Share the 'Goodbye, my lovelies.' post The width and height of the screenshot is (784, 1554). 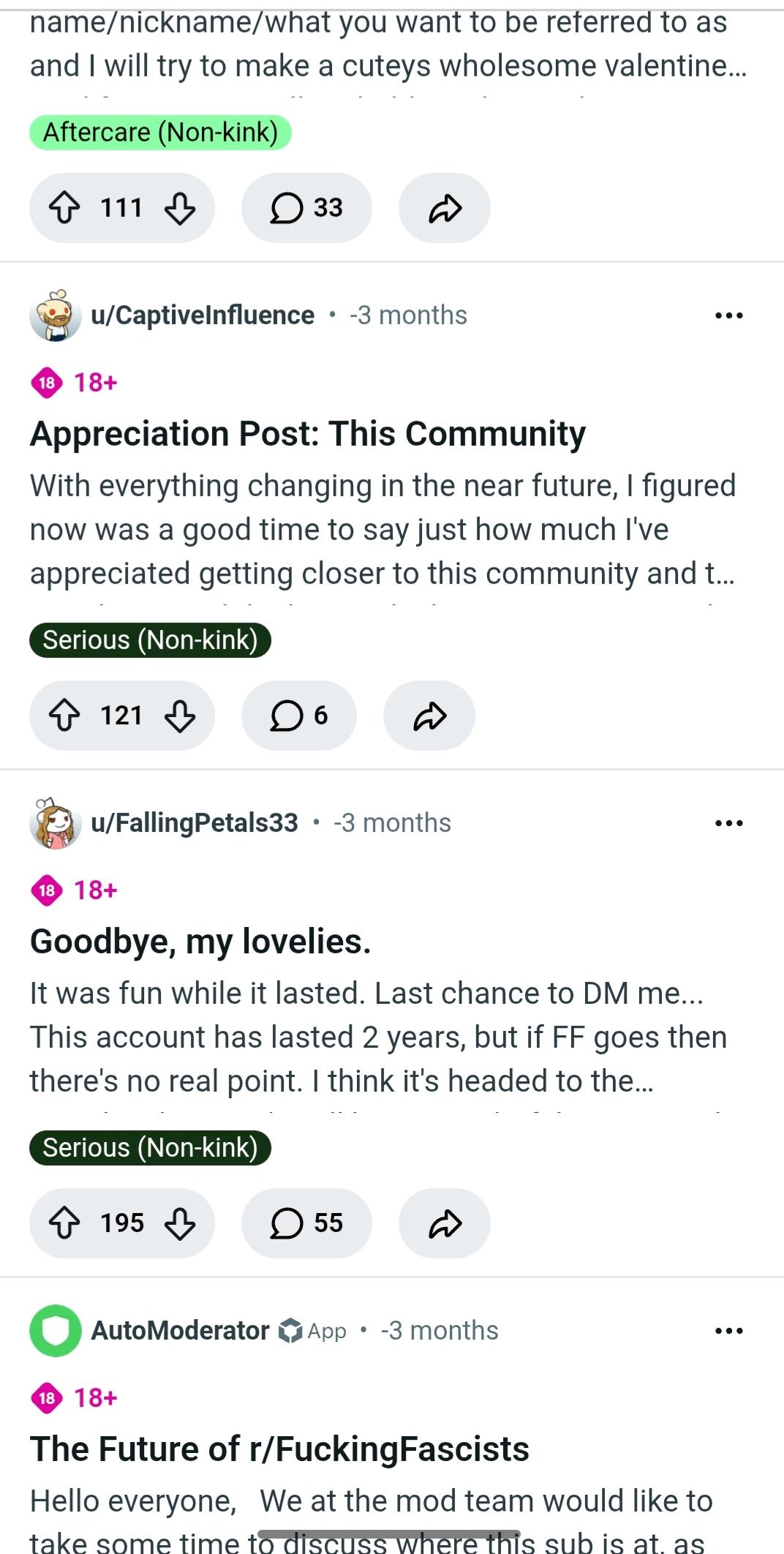(x=445, y=1223)
